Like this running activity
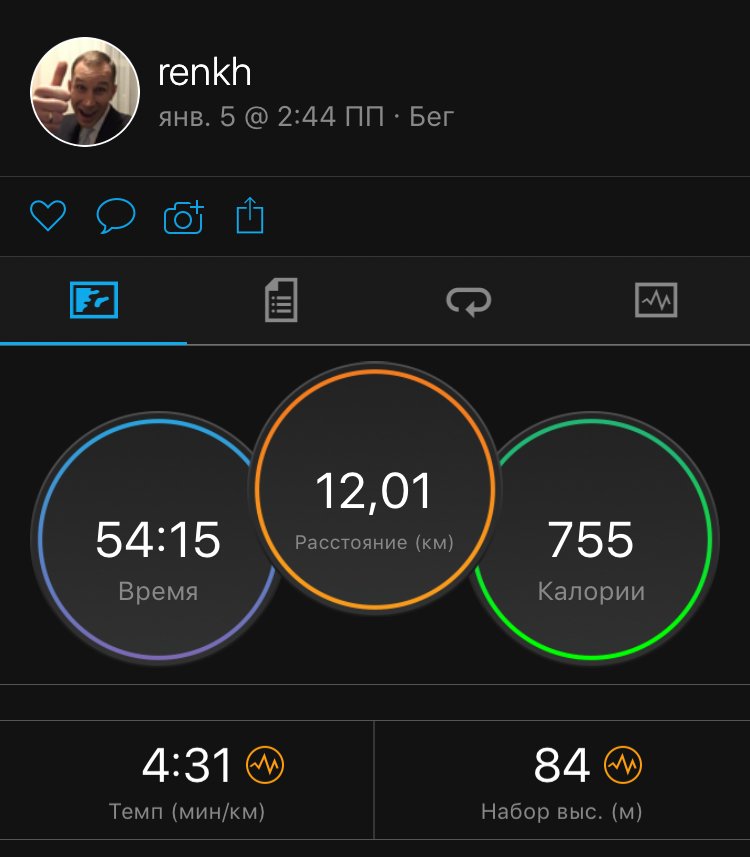 pos(48,216)
